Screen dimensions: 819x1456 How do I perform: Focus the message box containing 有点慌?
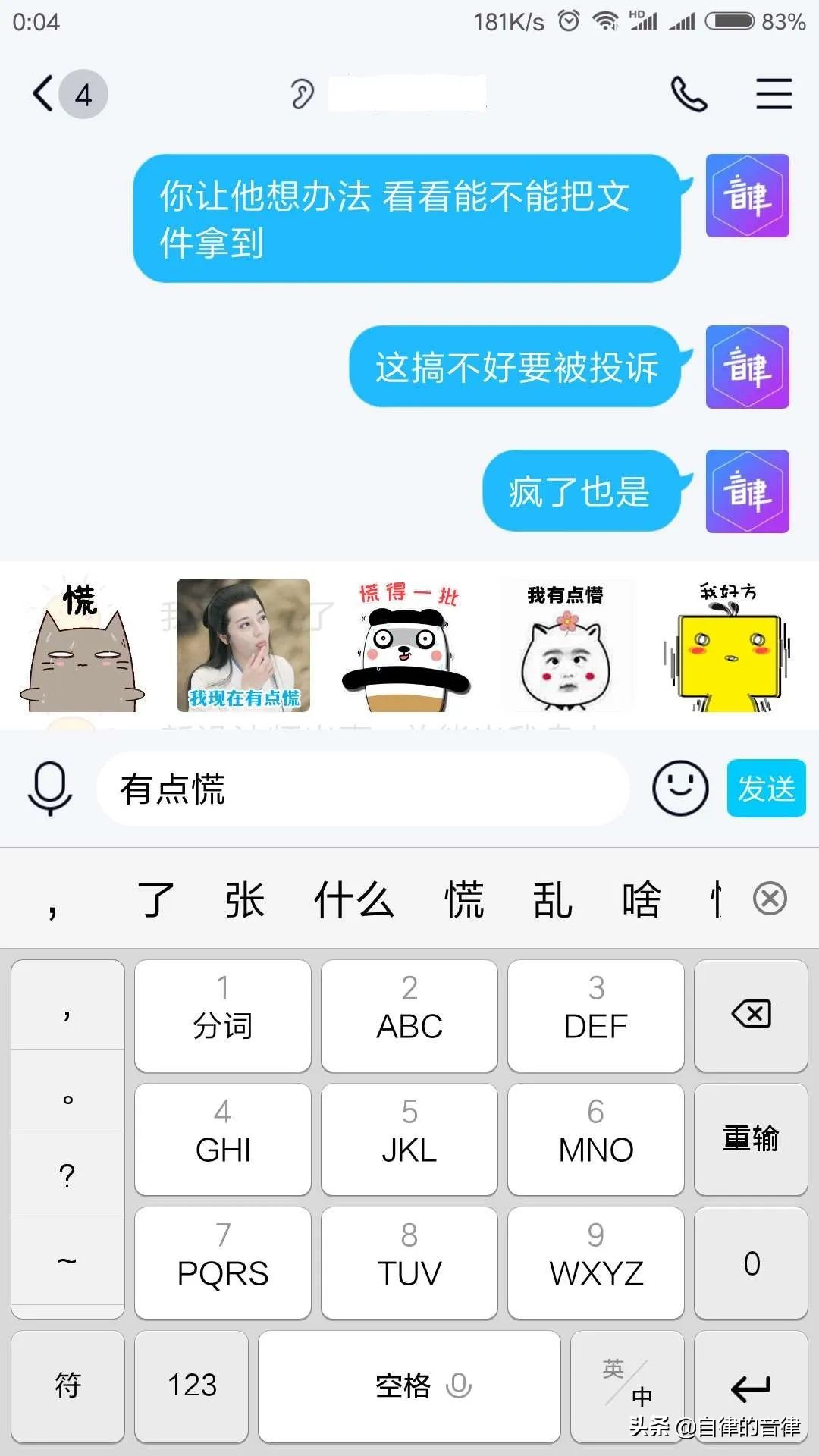[x=364, y=789]
